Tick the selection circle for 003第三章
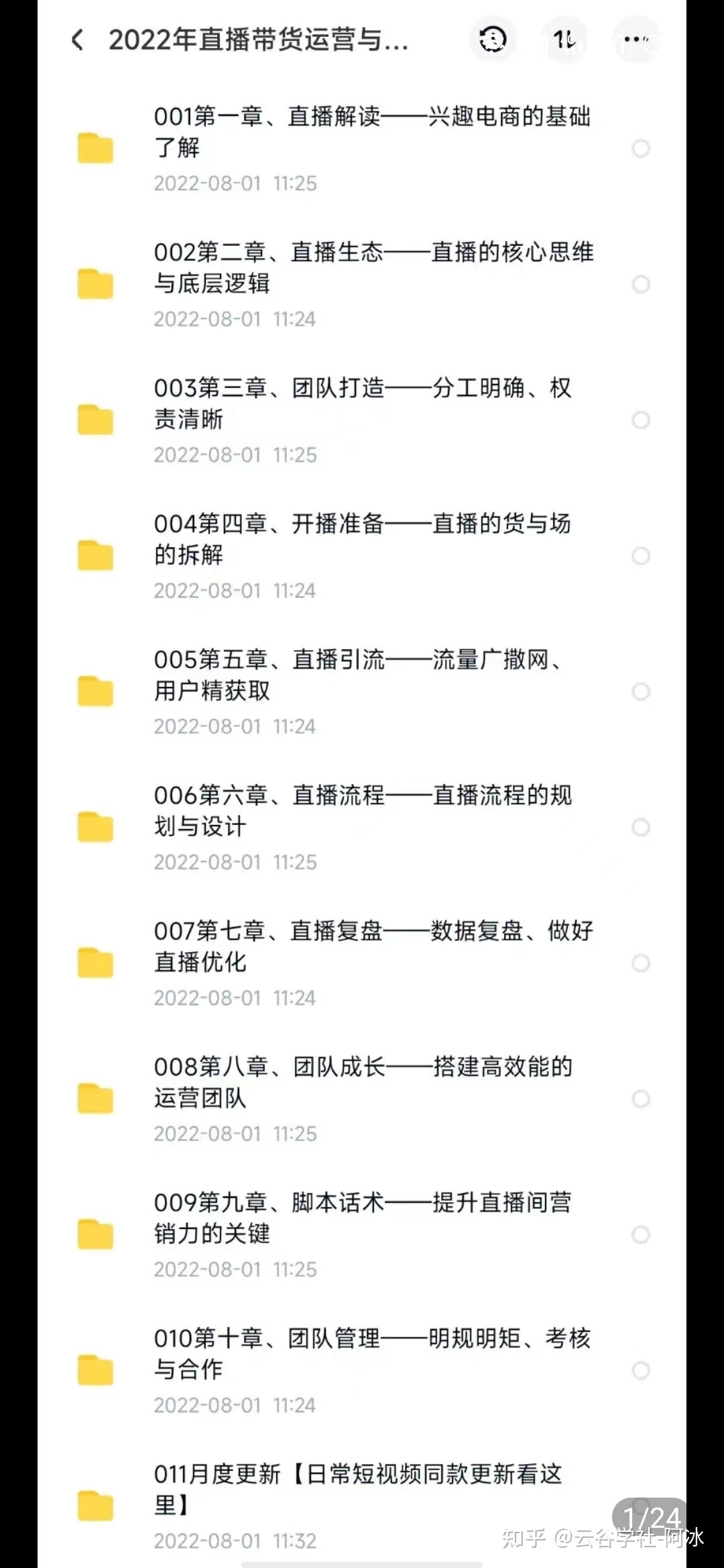The height and width of the screenshot is (1568, 724). coord(641,420)
